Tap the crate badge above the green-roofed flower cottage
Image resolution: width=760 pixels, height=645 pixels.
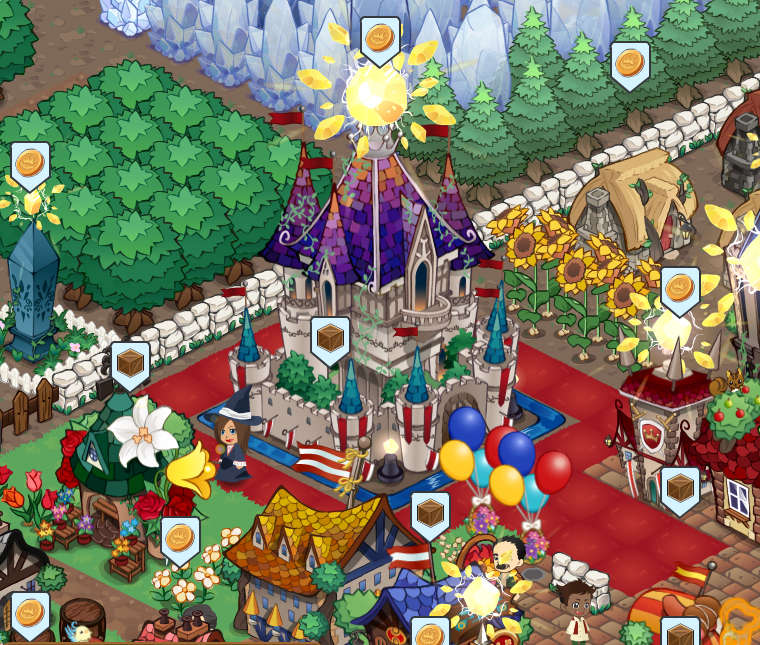130,366
